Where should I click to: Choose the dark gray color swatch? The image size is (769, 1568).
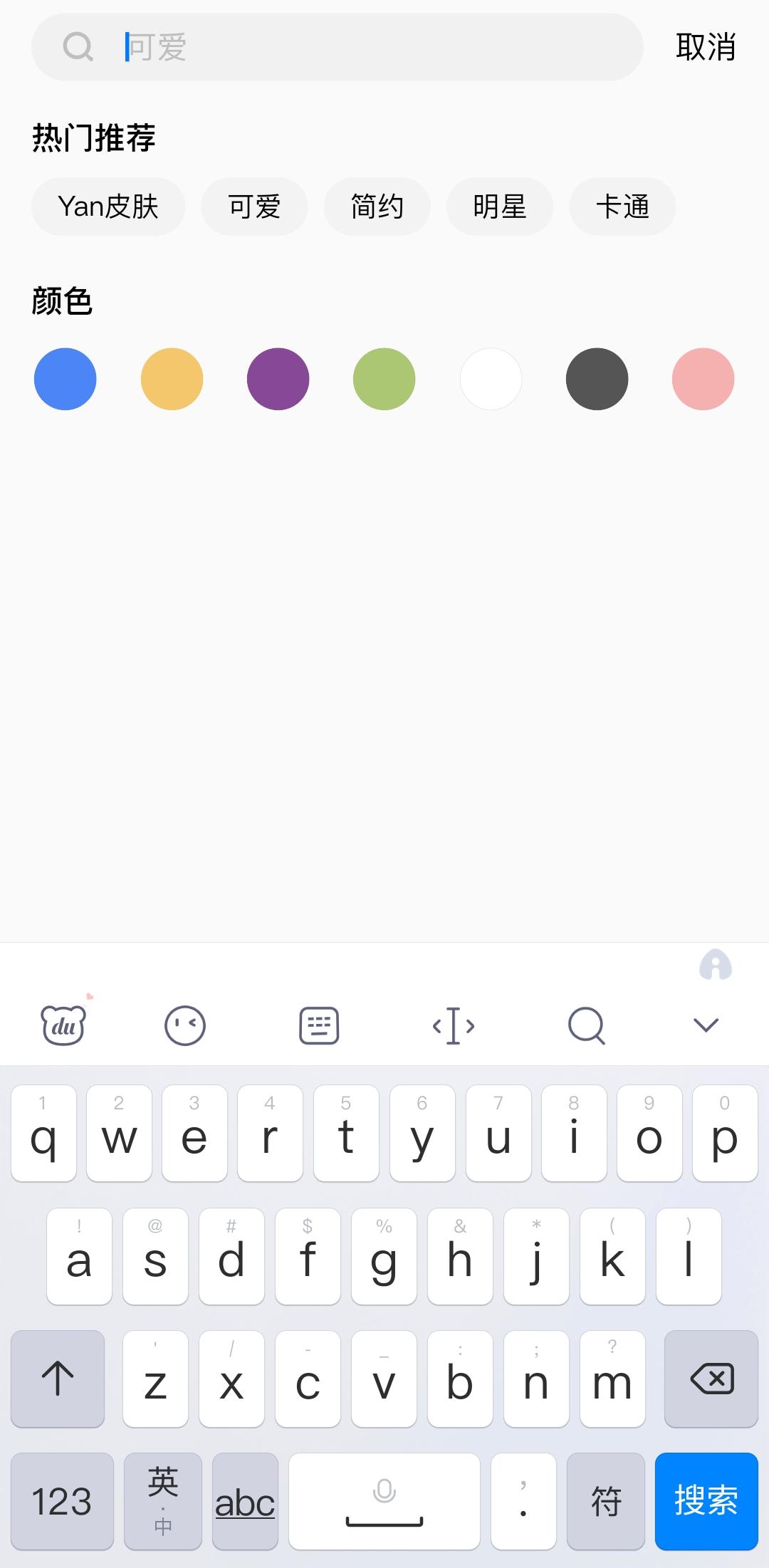point(597,379)
